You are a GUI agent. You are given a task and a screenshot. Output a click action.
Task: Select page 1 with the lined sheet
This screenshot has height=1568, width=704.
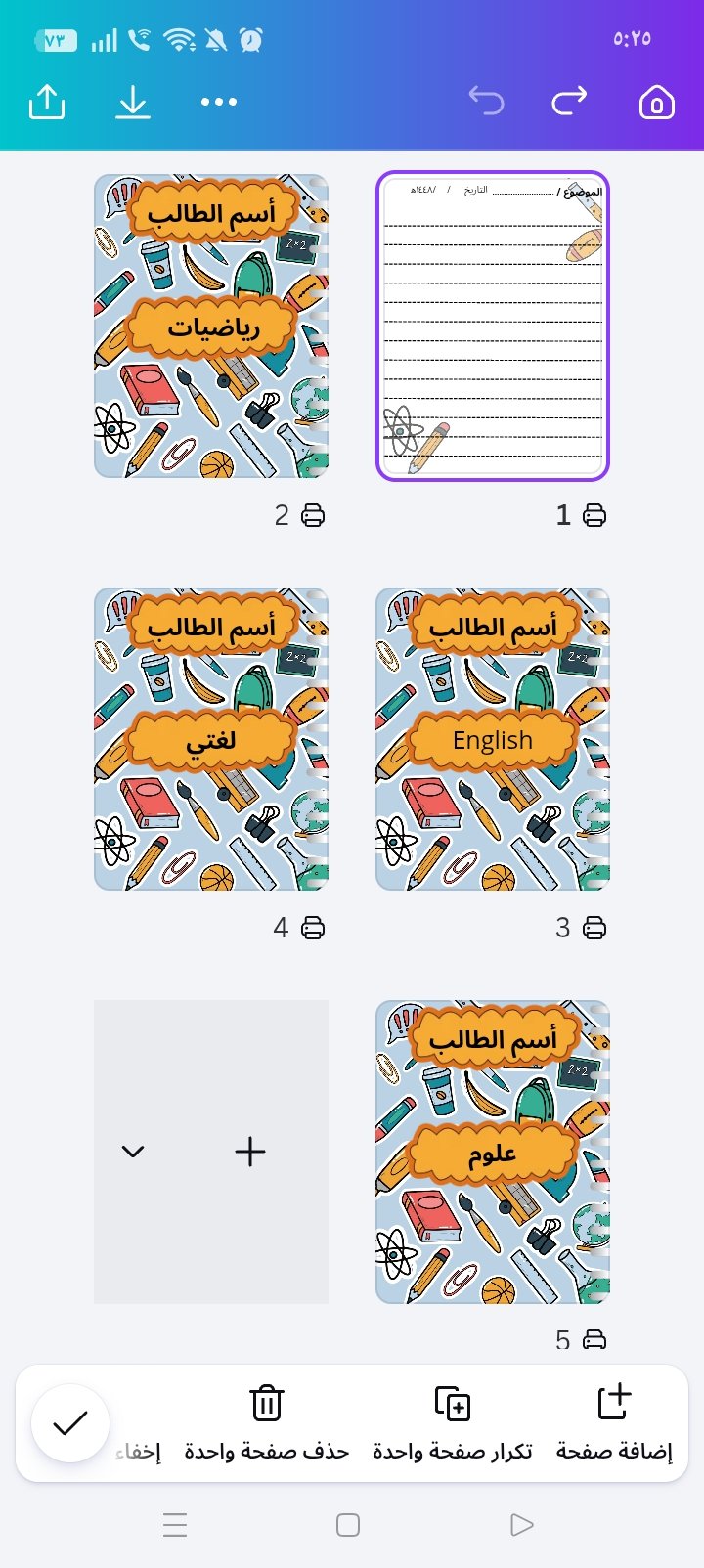click(x=493, y=327)
